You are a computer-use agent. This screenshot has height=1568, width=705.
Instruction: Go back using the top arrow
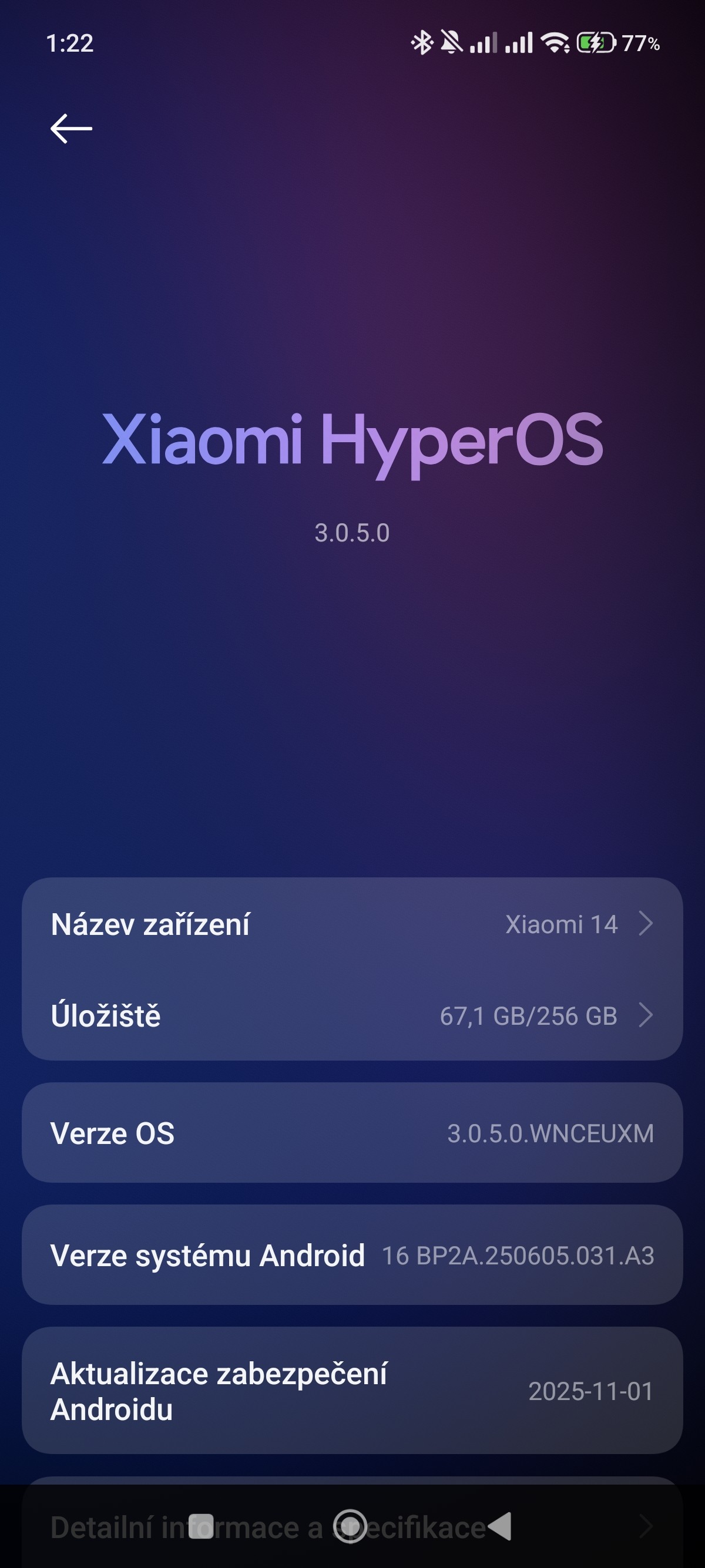point(71,129)
